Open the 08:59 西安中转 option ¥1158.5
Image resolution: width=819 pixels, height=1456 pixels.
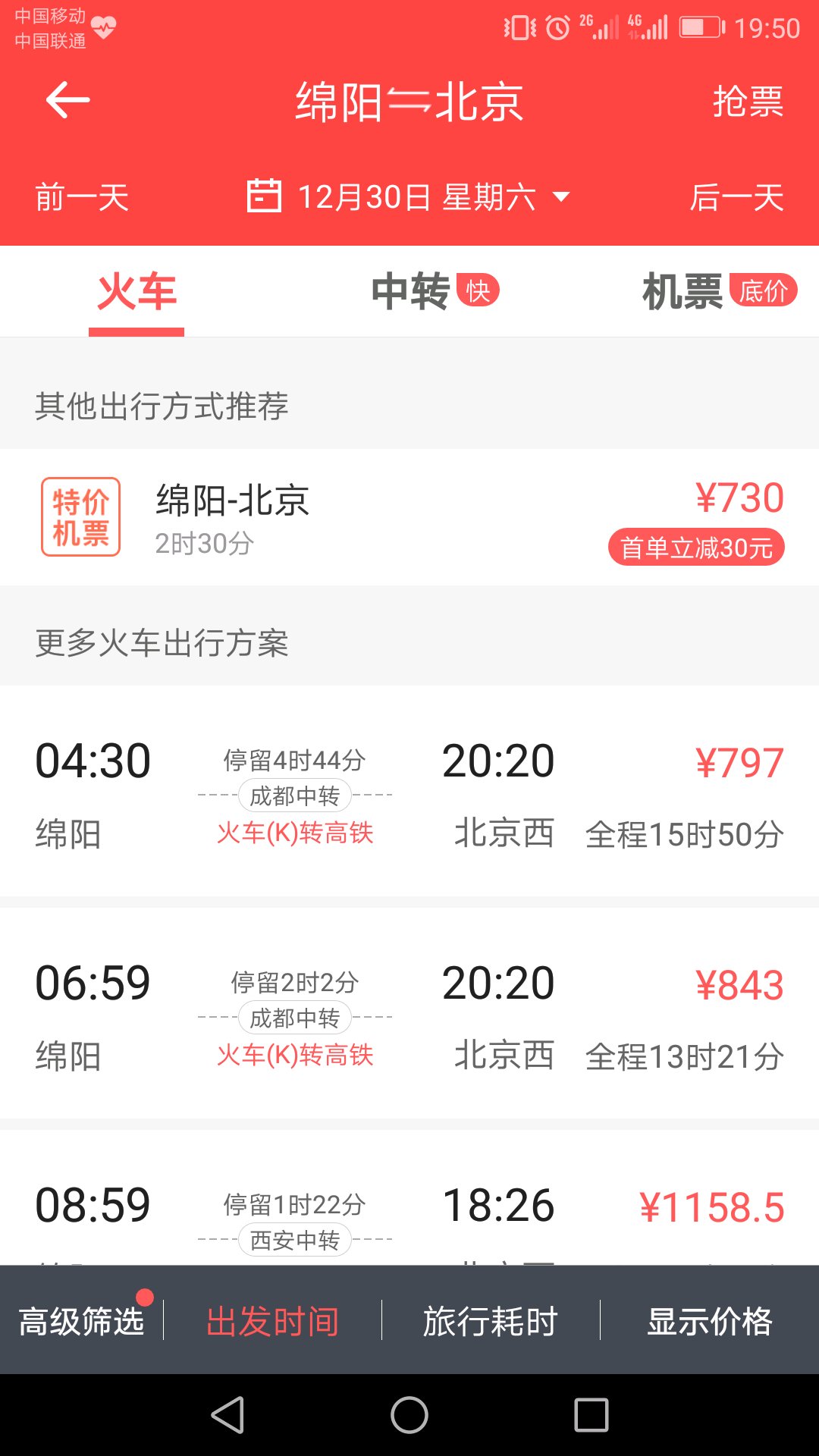(409, 1197)
